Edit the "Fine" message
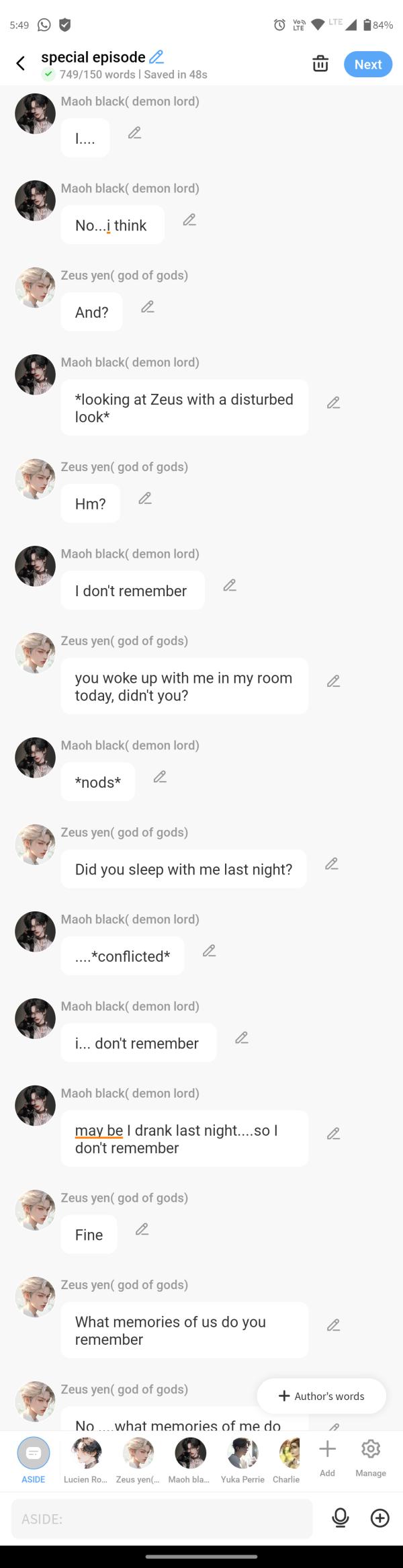The width and height of the screenshot is (403, 1568). (x=142, y=1229)
